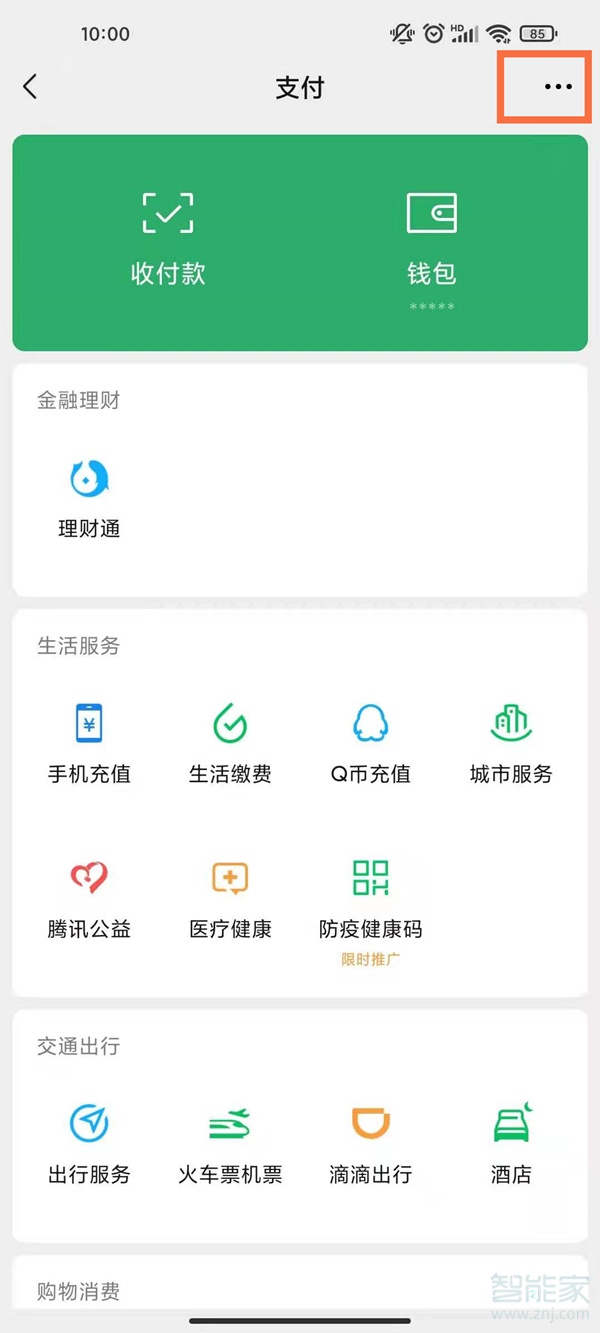Open the 钱包 wallet
Viewport: 600px width, 1333px height.
pos(431,238)
